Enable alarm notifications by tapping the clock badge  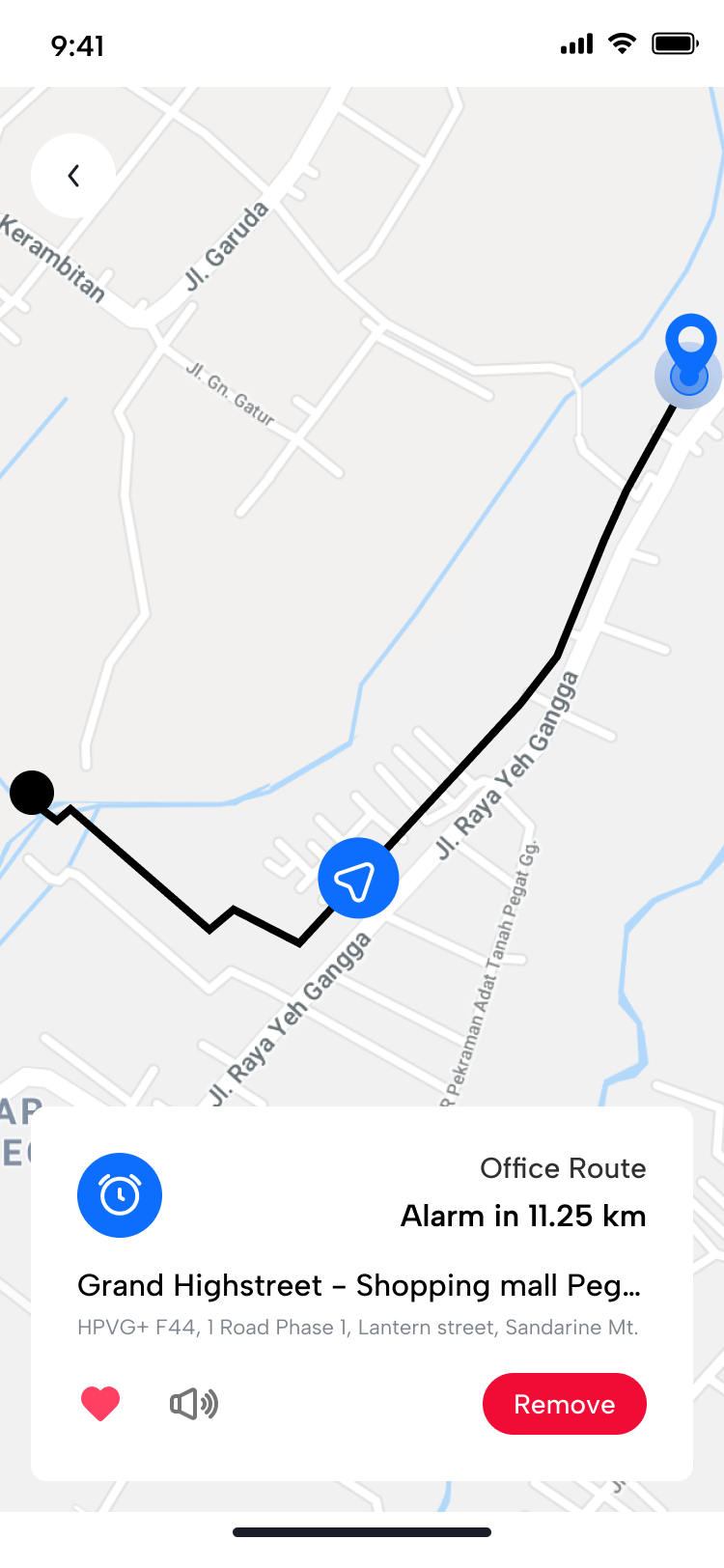(x=120, y=1194)
